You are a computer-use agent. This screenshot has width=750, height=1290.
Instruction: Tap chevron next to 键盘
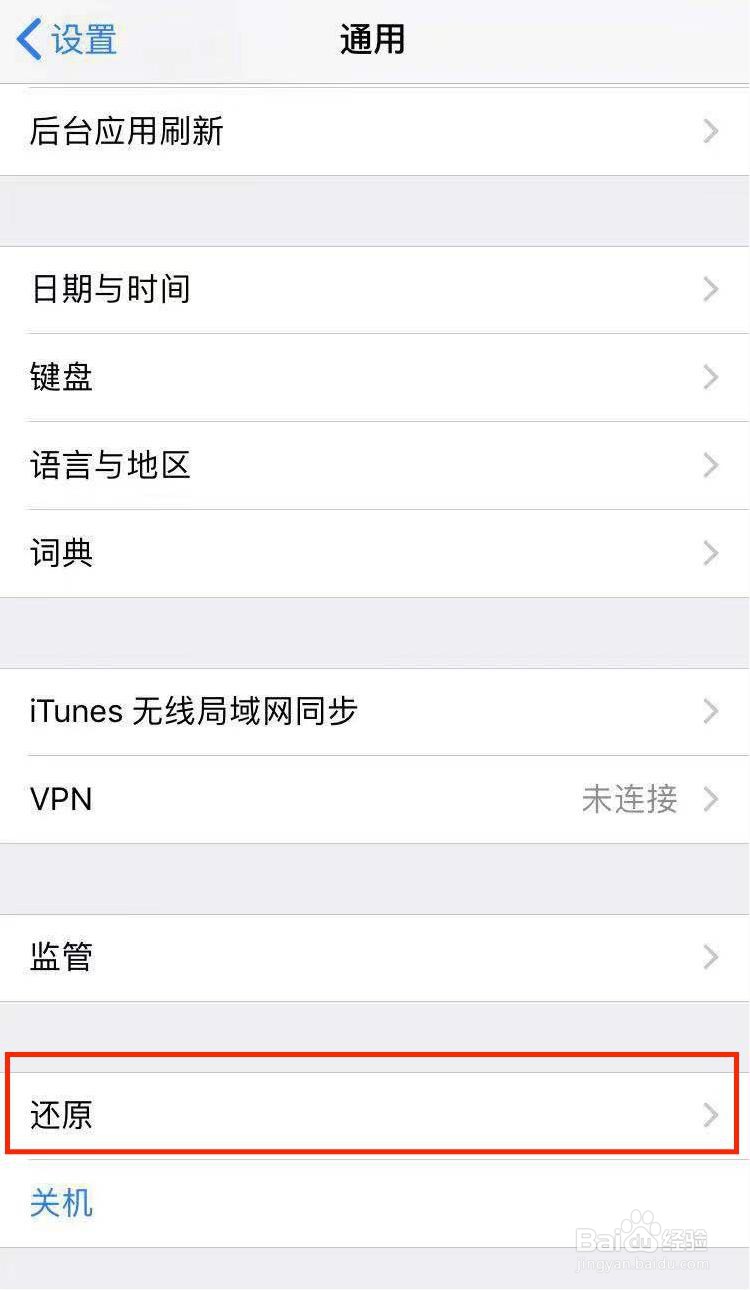tap(710, 377)
